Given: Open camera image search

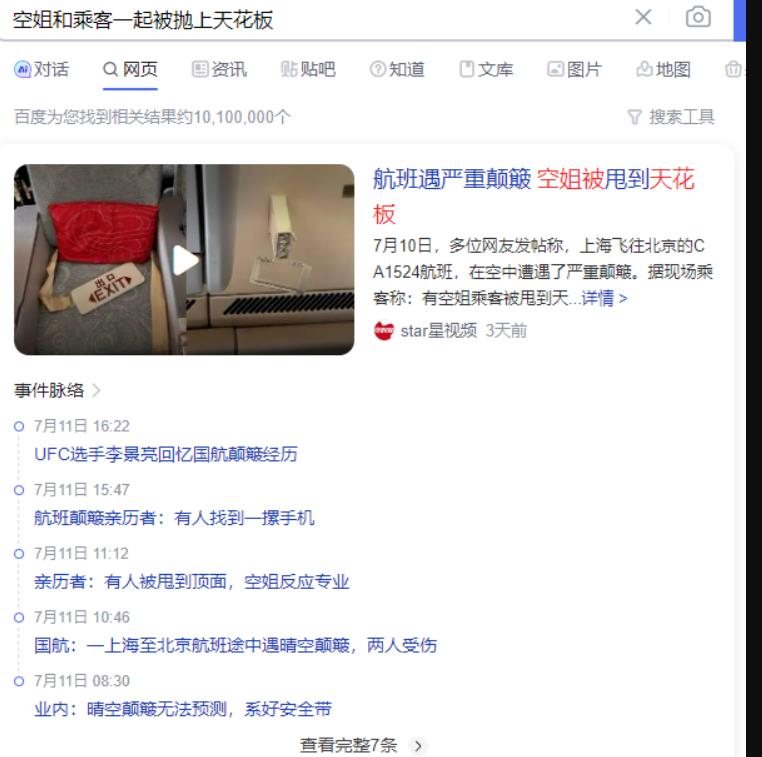Looking at the screenshot, I should (x=698, y=17).
